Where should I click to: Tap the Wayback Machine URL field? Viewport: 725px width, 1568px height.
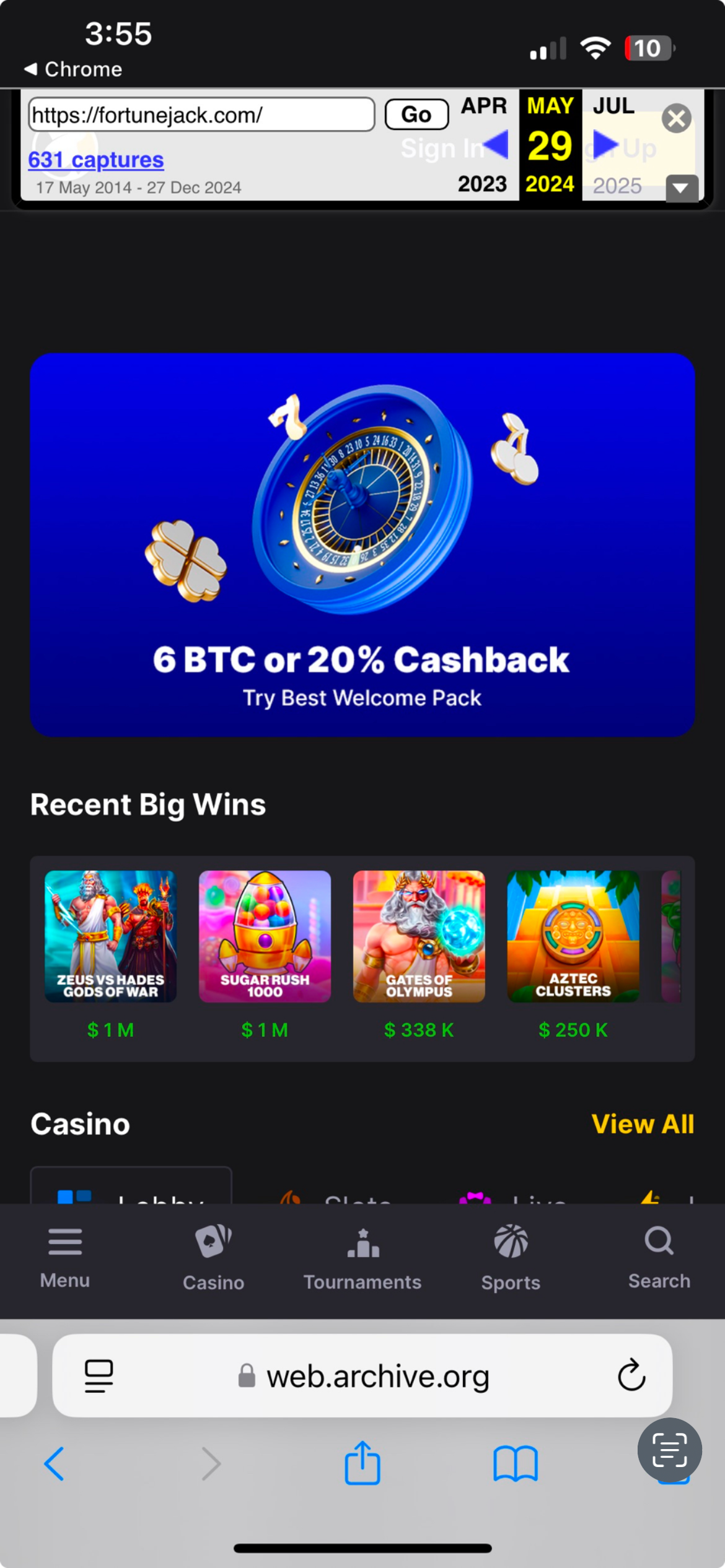point(201,115)
